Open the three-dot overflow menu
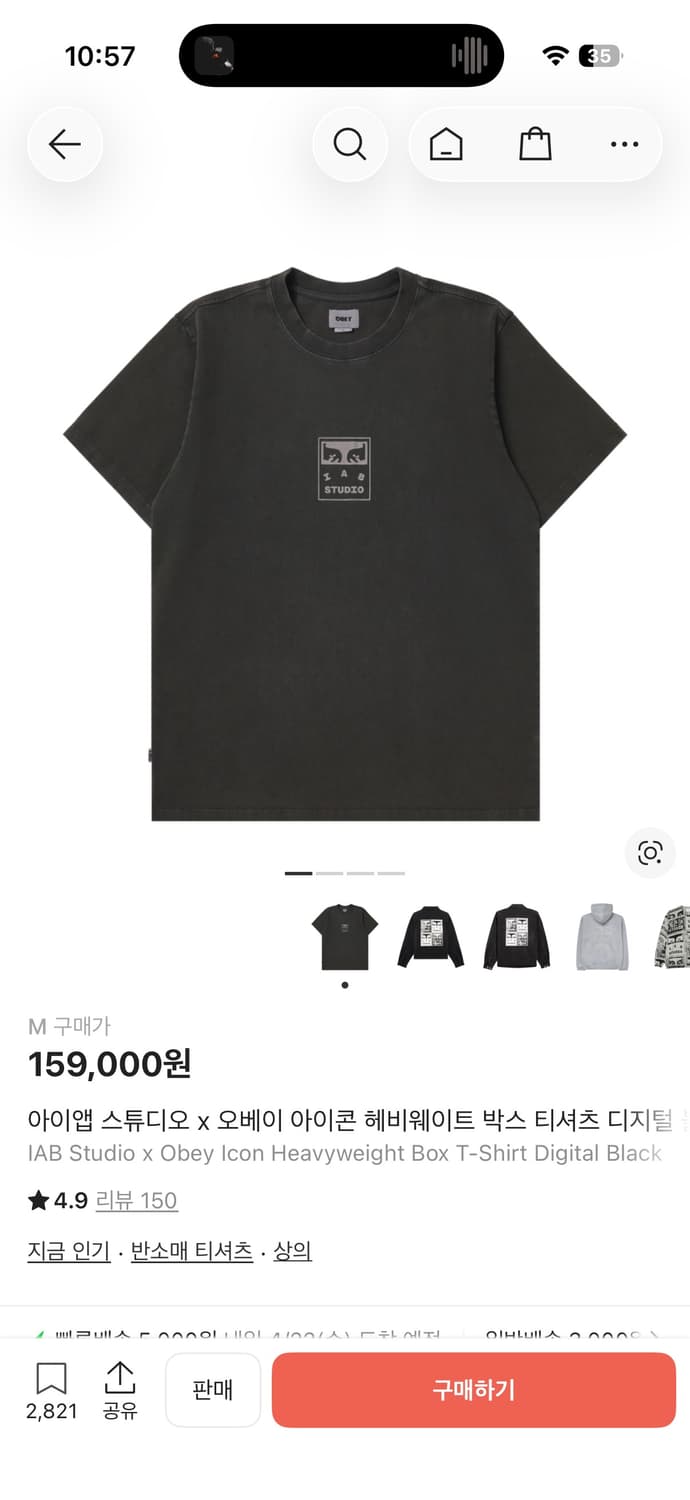690x1500 pixels. coord(624,145)
